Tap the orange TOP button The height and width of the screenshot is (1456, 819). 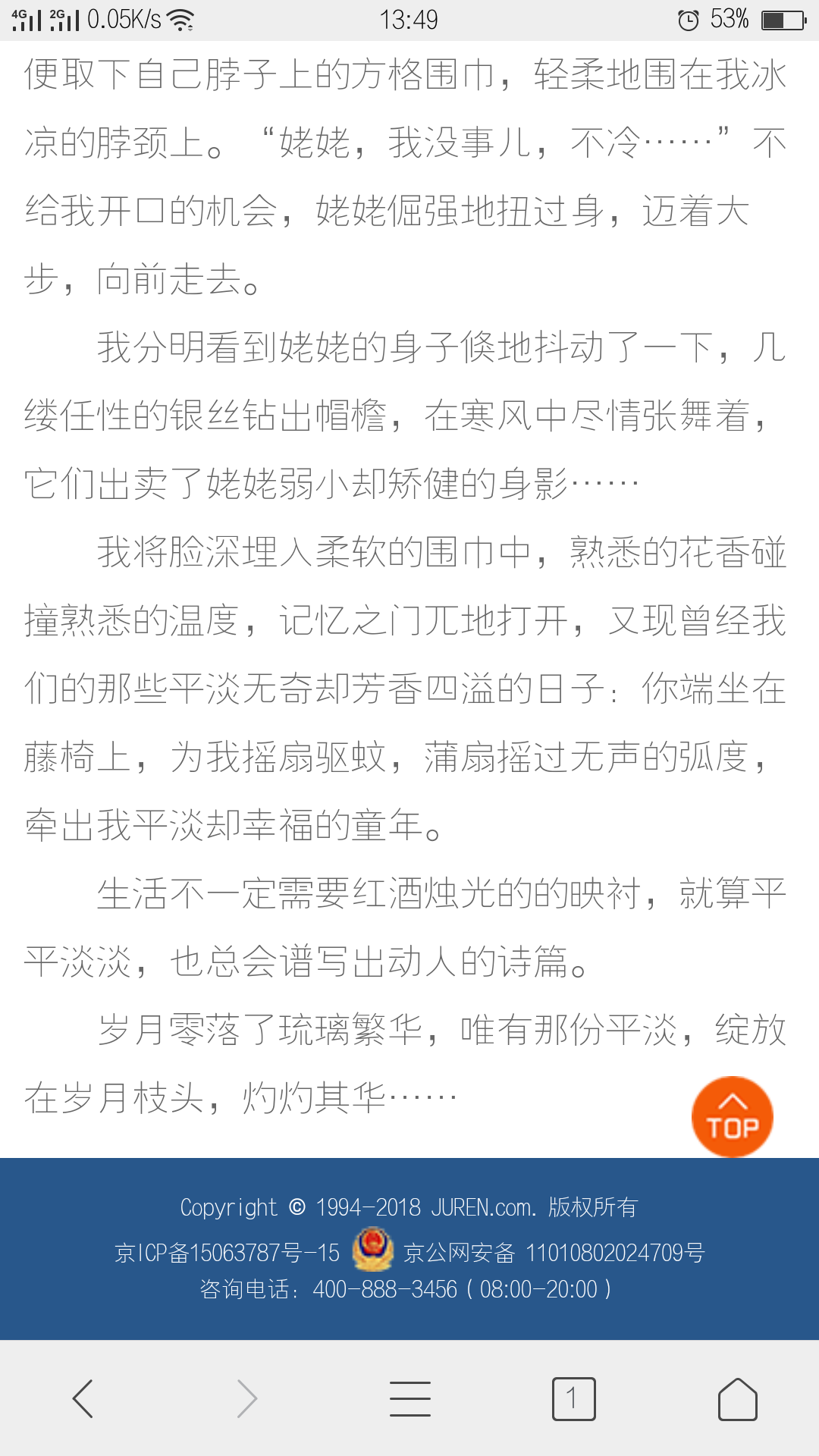(732, 1117)
